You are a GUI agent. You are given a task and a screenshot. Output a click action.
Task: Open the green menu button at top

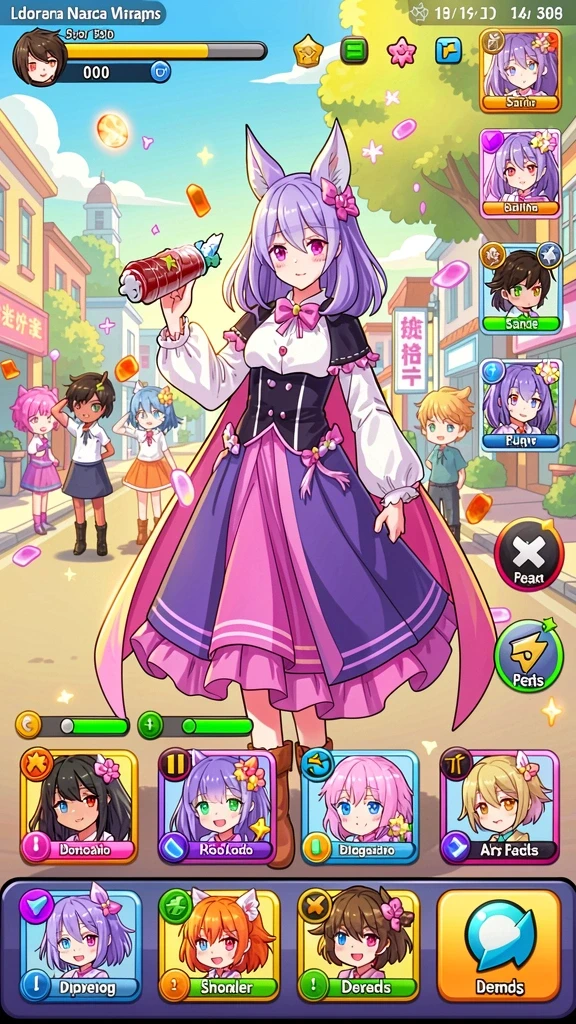[354, 50]
